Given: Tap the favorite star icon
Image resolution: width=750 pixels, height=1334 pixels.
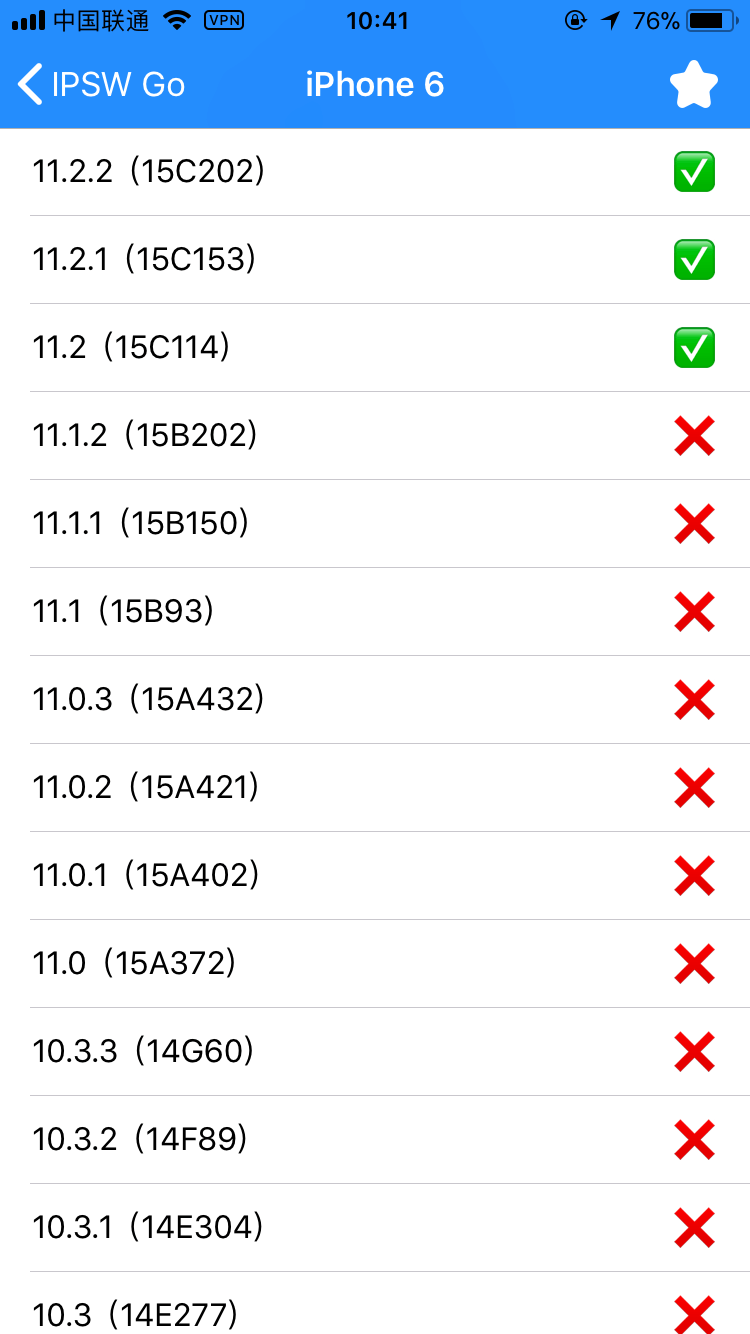Looking at the screenshot, I should (693, 85).
